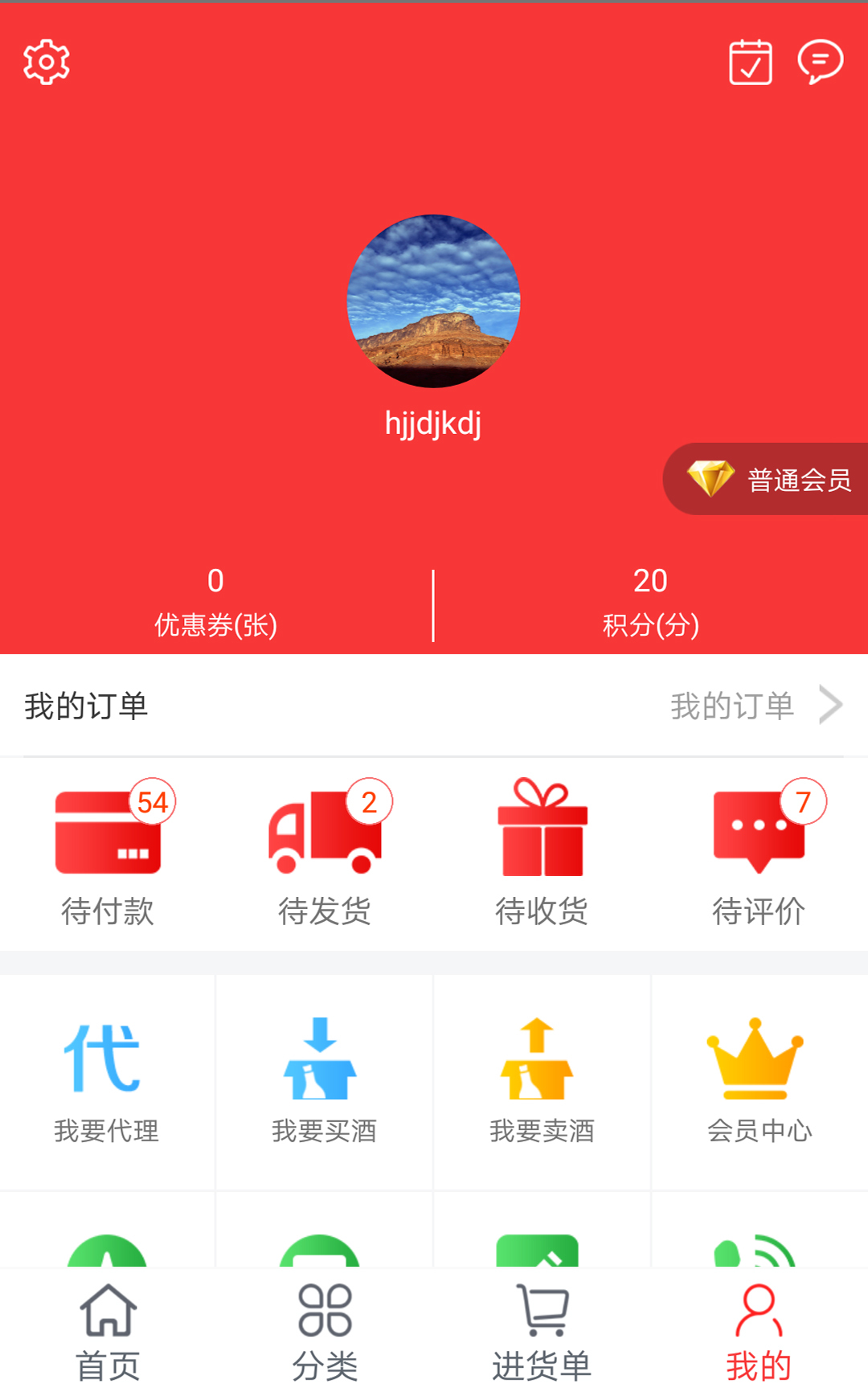View my 优惠券 coupons

pos(215,602)
